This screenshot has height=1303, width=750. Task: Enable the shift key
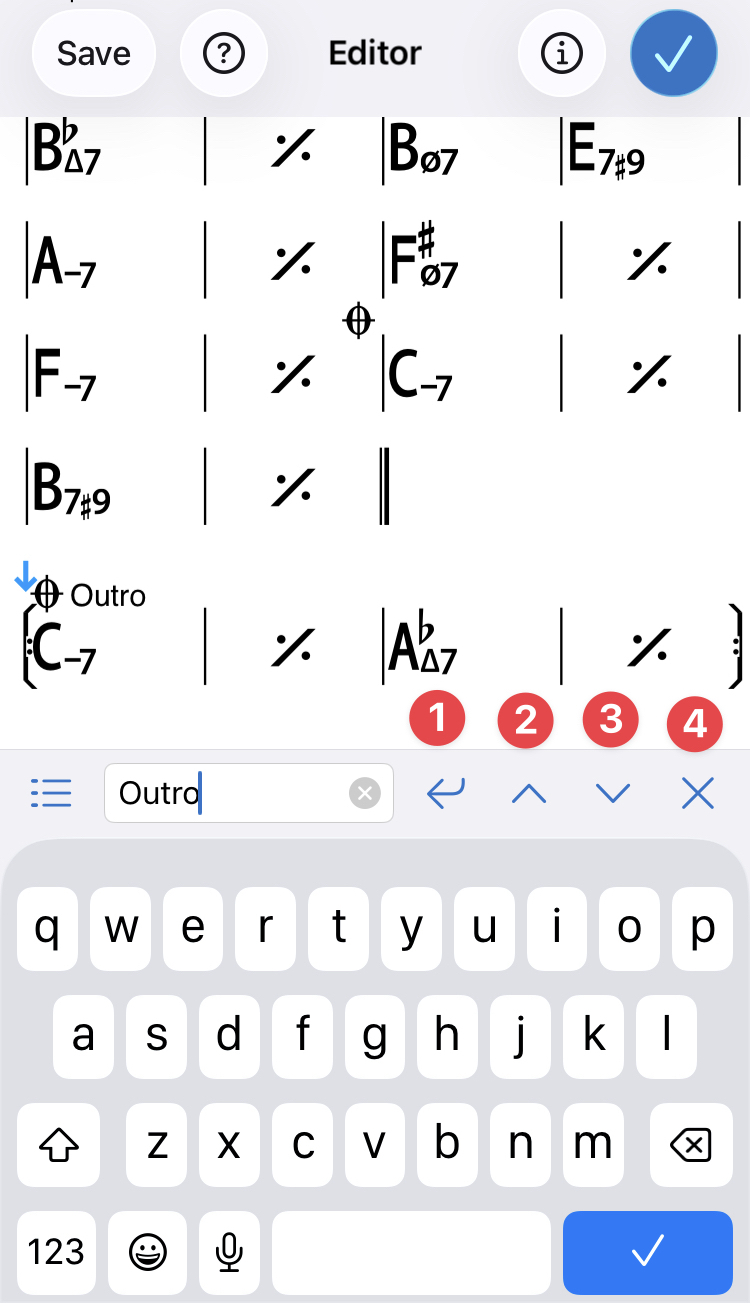point(58,1144)
